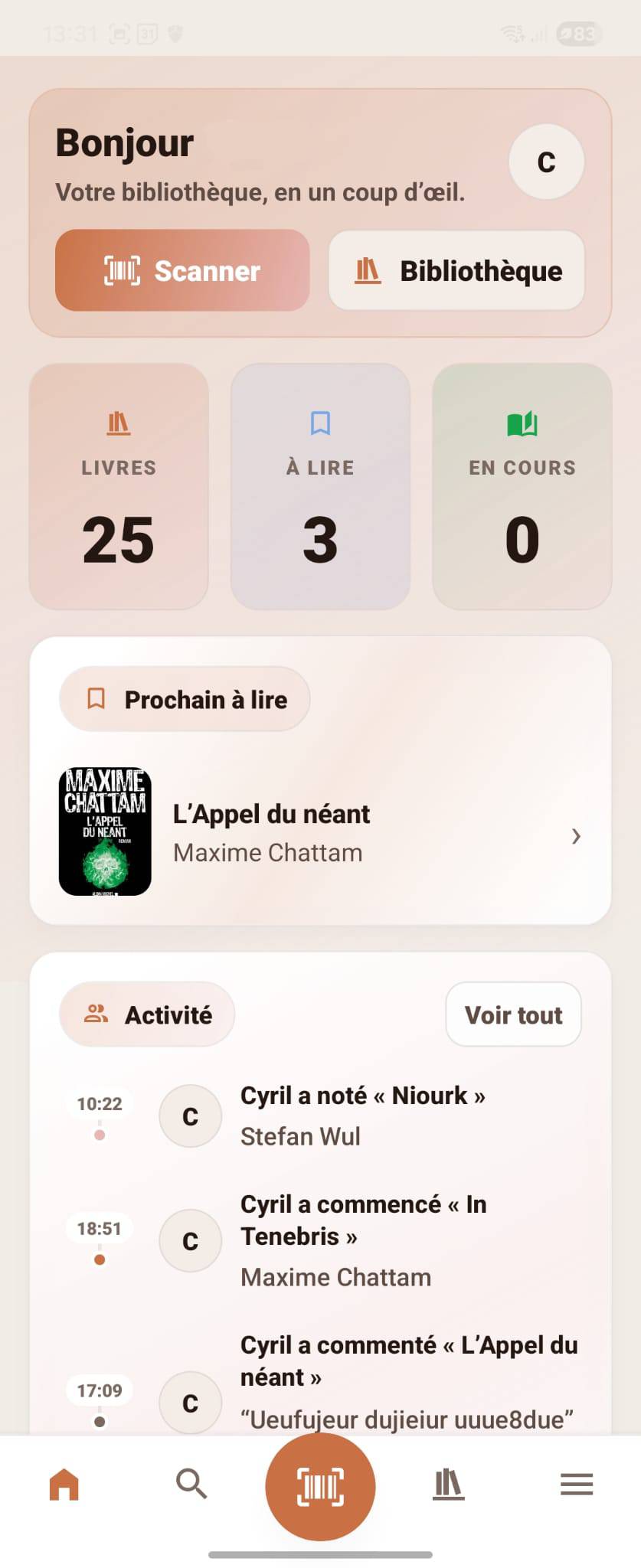
Task: Open the Prochain à lire section header
Action: (184, 698)
